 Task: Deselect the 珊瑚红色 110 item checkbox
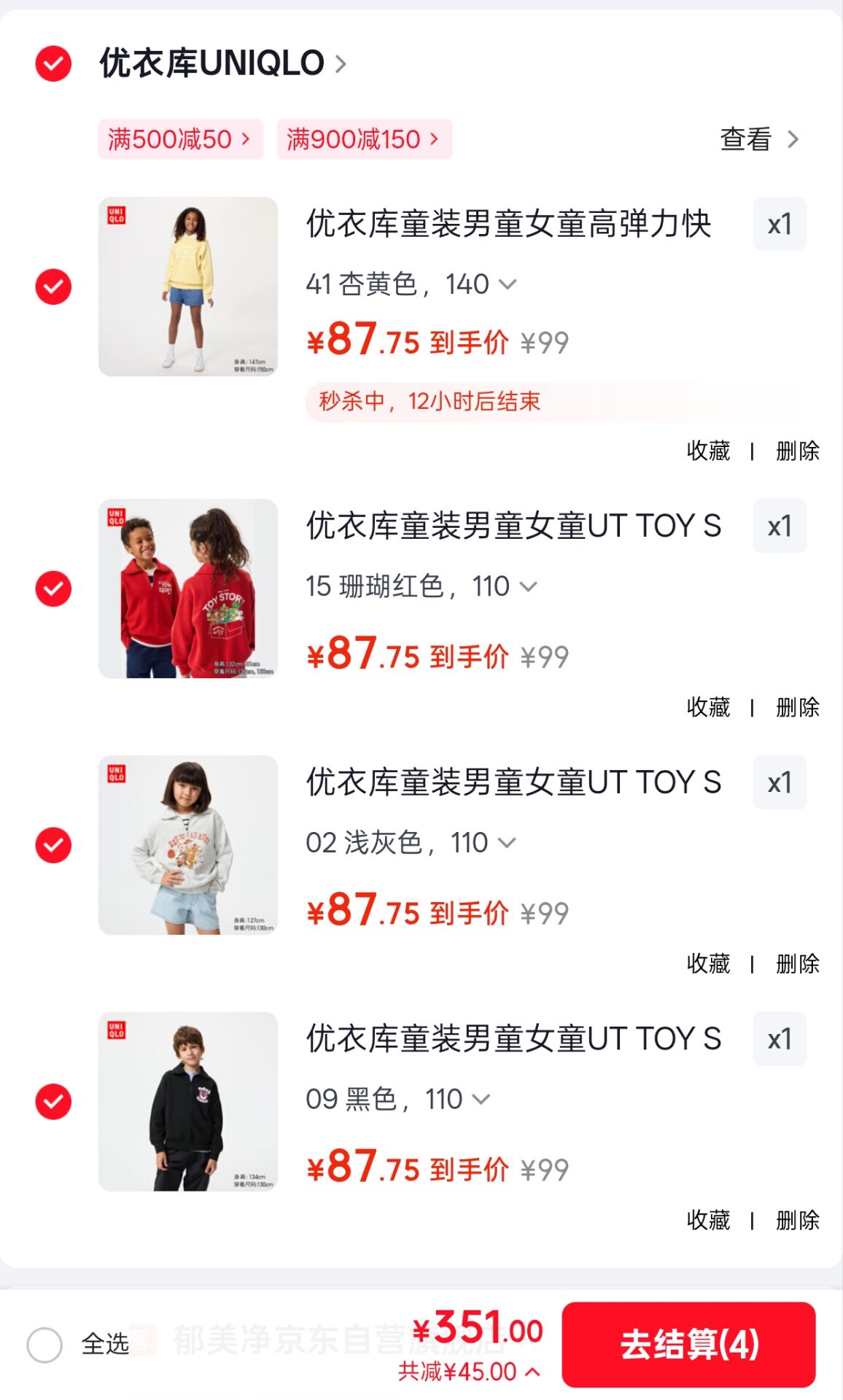(x=53, y=588)
